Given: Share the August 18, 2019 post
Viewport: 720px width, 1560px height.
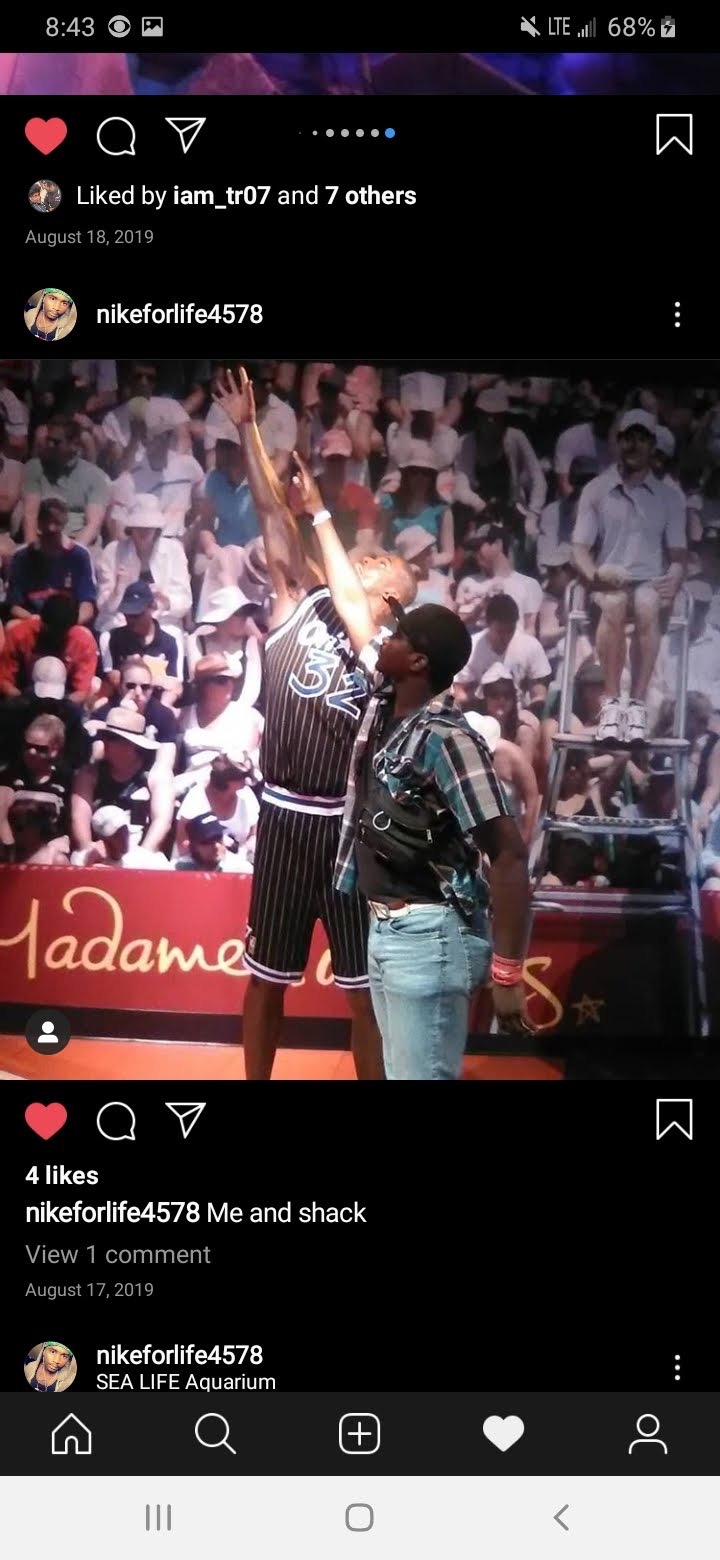Looking at the screenshot, I should click(186, 135).
